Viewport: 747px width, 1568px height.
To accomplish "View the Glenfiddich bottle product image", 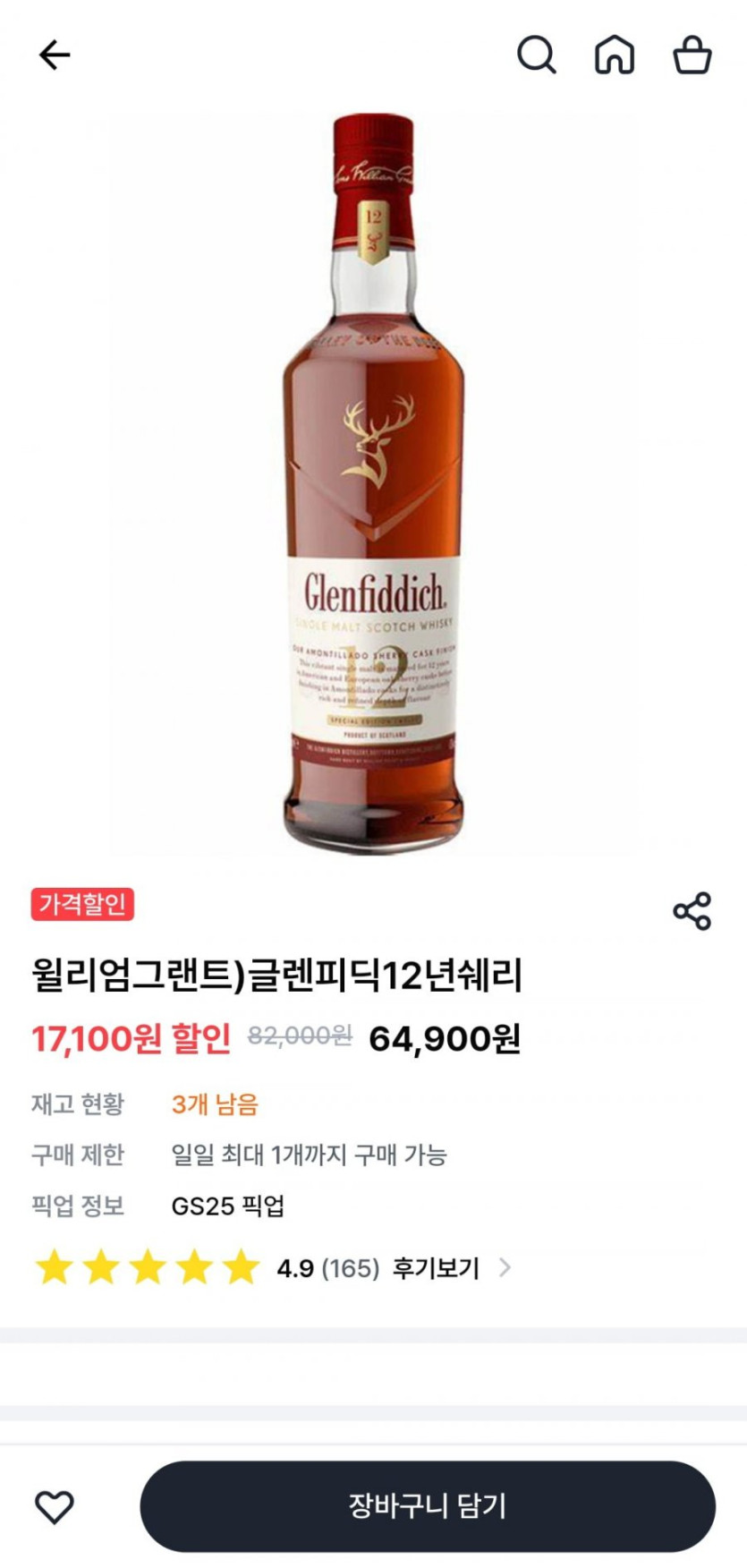I will point(374,483).
